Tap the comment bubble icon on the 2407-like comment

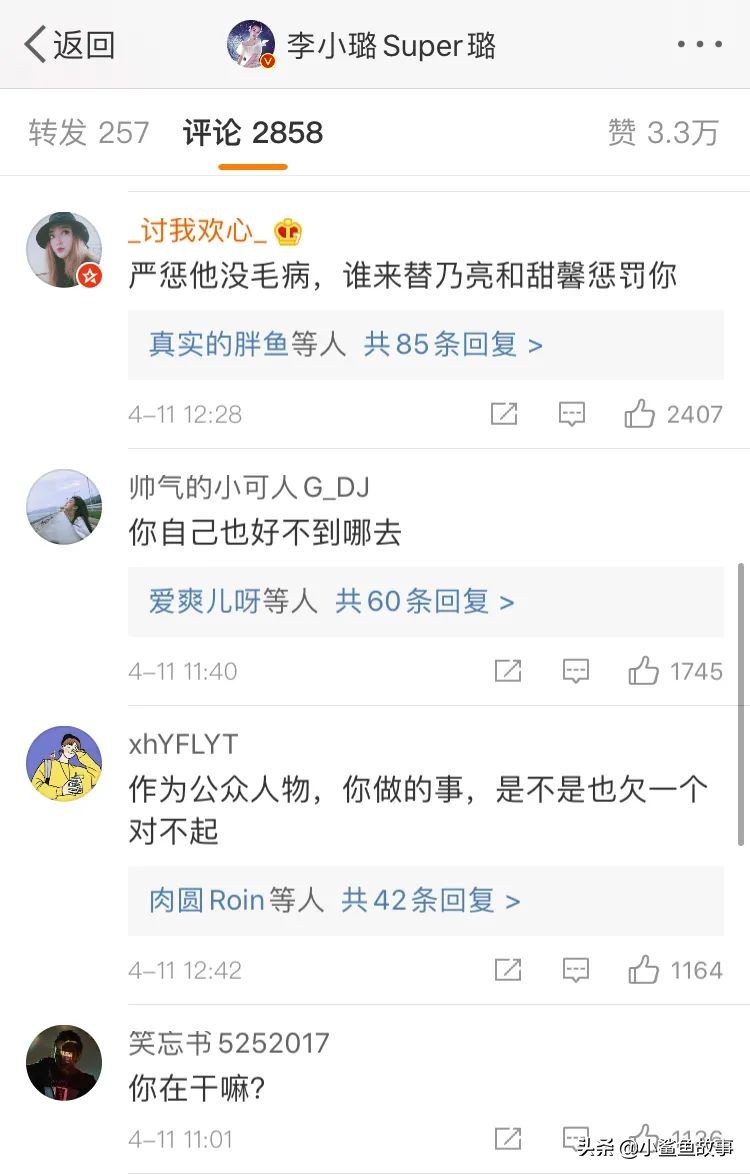tap(574, 413)
